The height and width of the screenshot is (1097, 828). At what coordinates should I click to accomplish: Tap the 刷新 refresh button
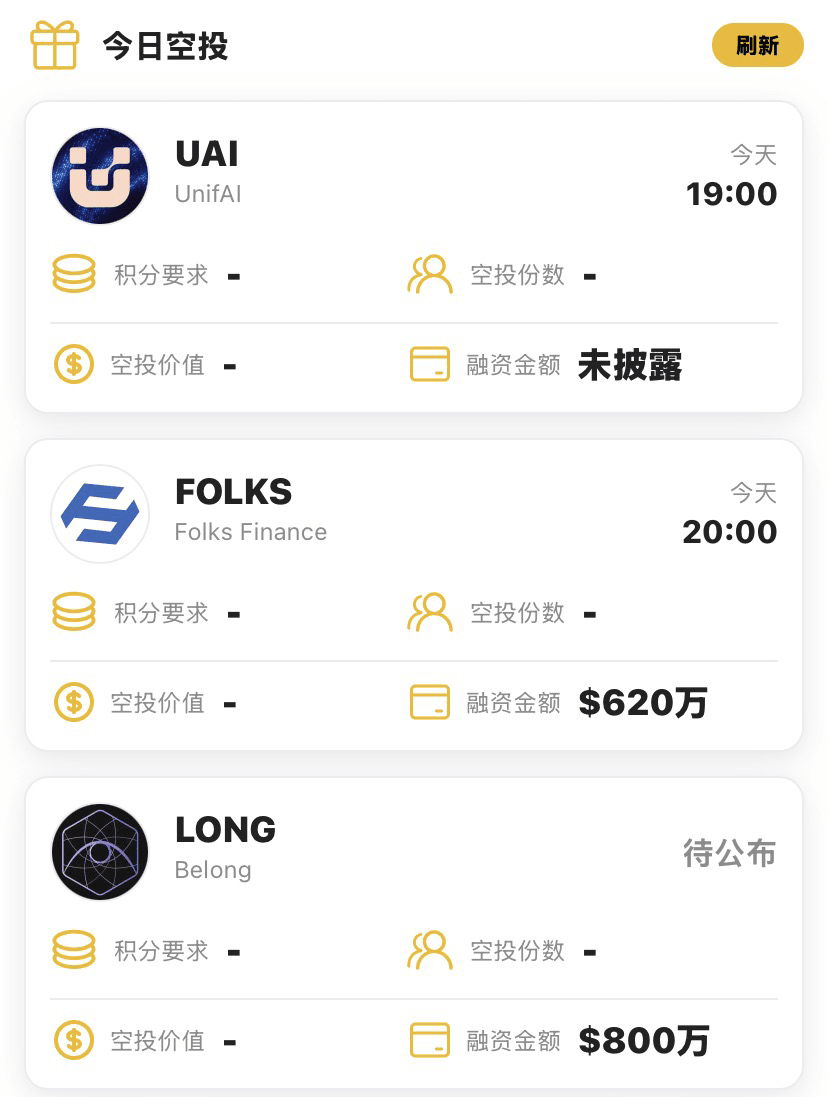757,45
